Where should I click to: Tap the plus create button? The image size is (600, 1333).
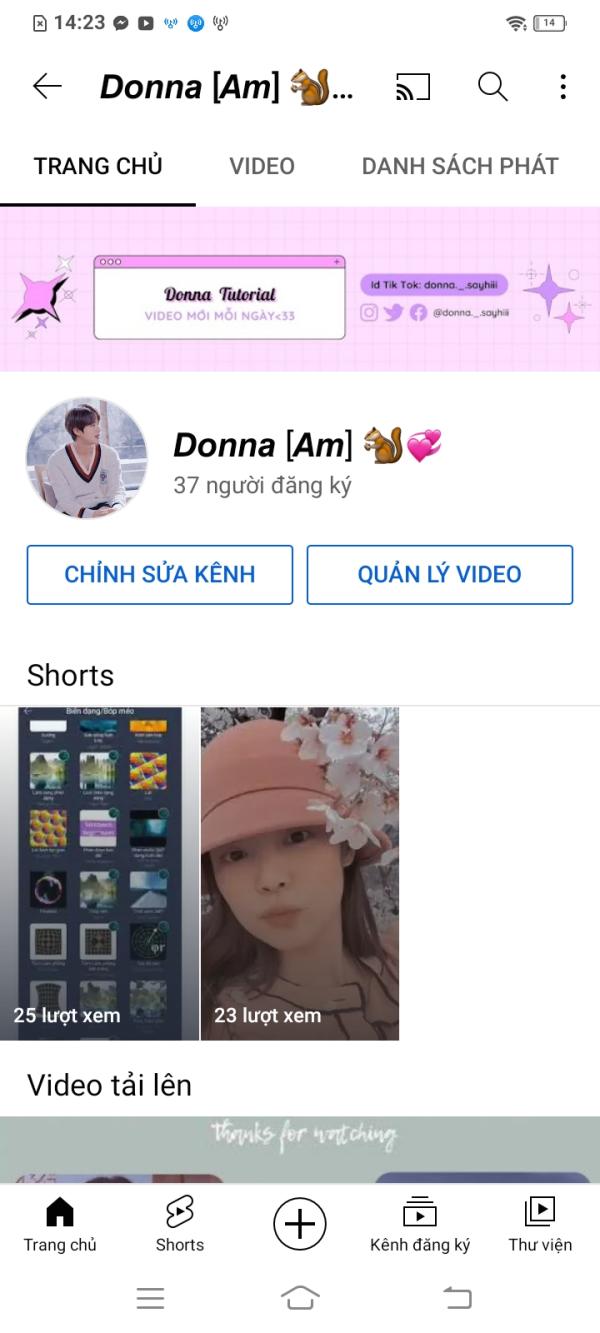(300, 1224)
